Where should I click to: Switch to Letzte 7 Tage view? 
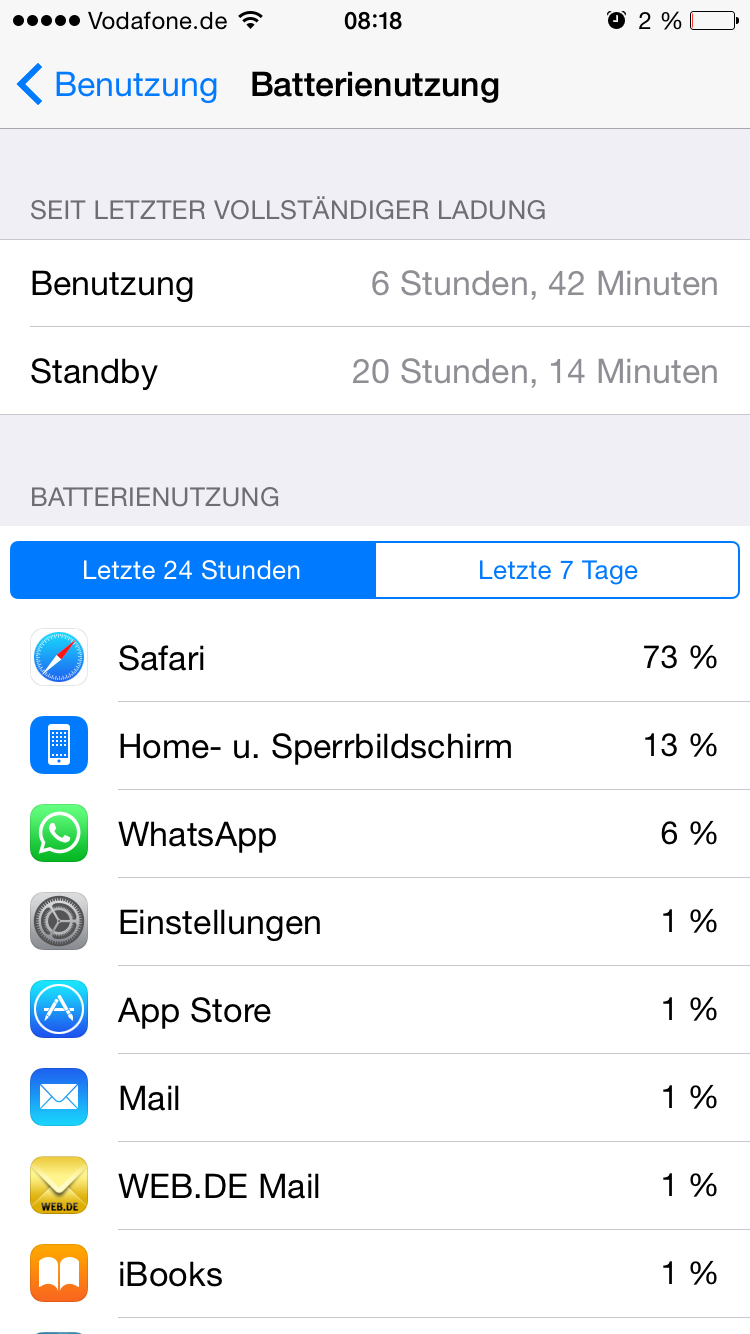click(557, 570)
